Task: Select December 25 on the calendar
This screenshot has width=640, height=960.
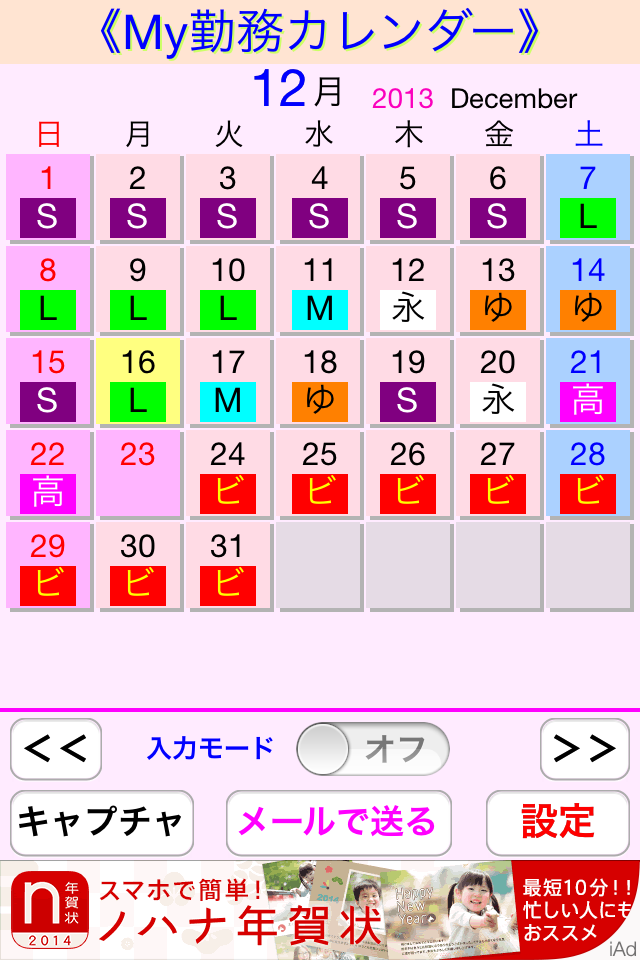Action: pyautogui.click(x=319, y=474)
